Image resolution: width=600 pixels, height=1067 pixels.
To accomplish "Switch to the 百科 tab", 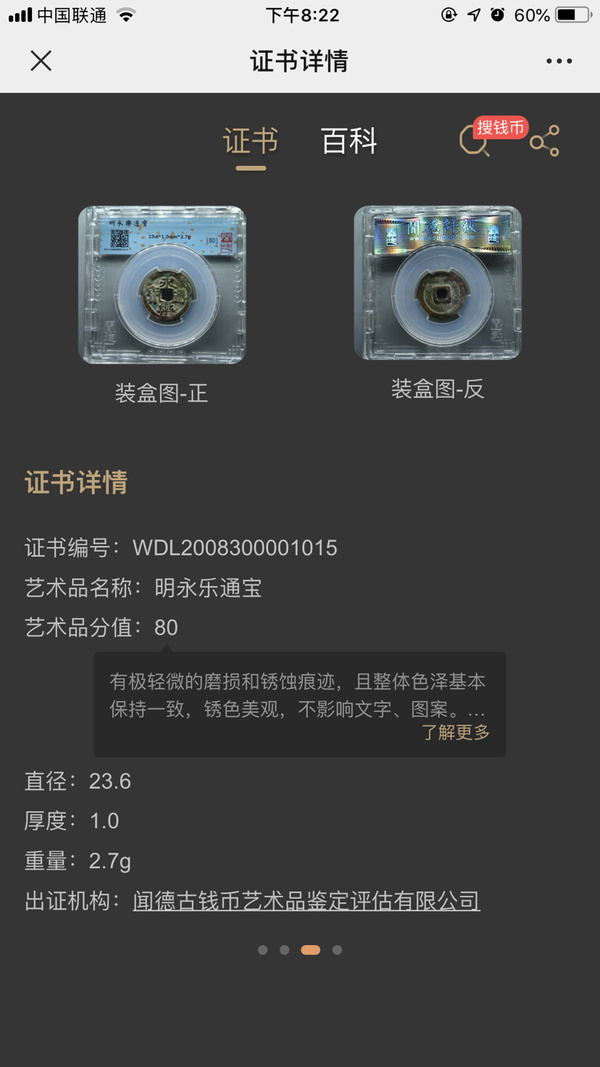I will point(349,141).
